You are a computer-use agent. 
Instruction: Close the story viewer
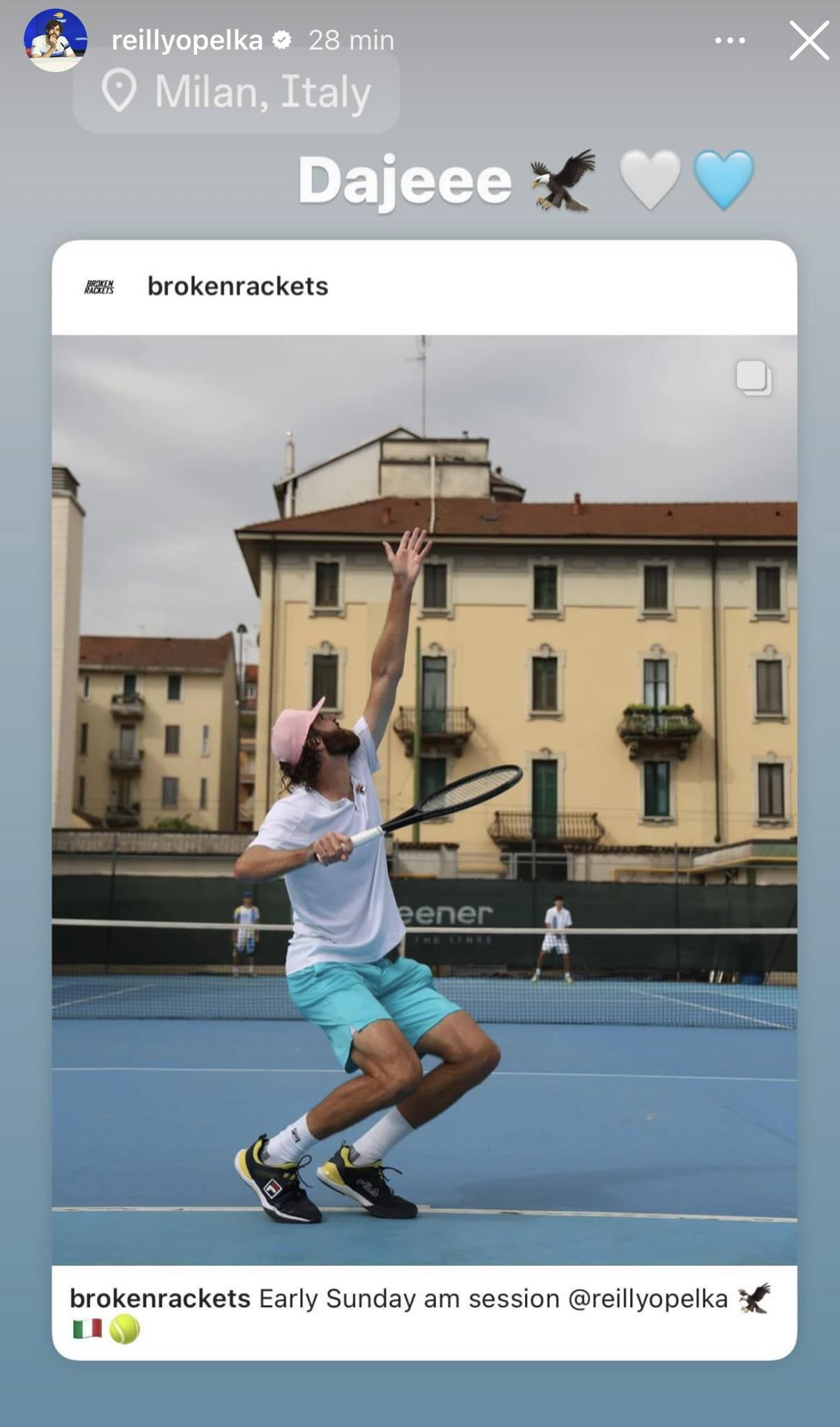809,40
